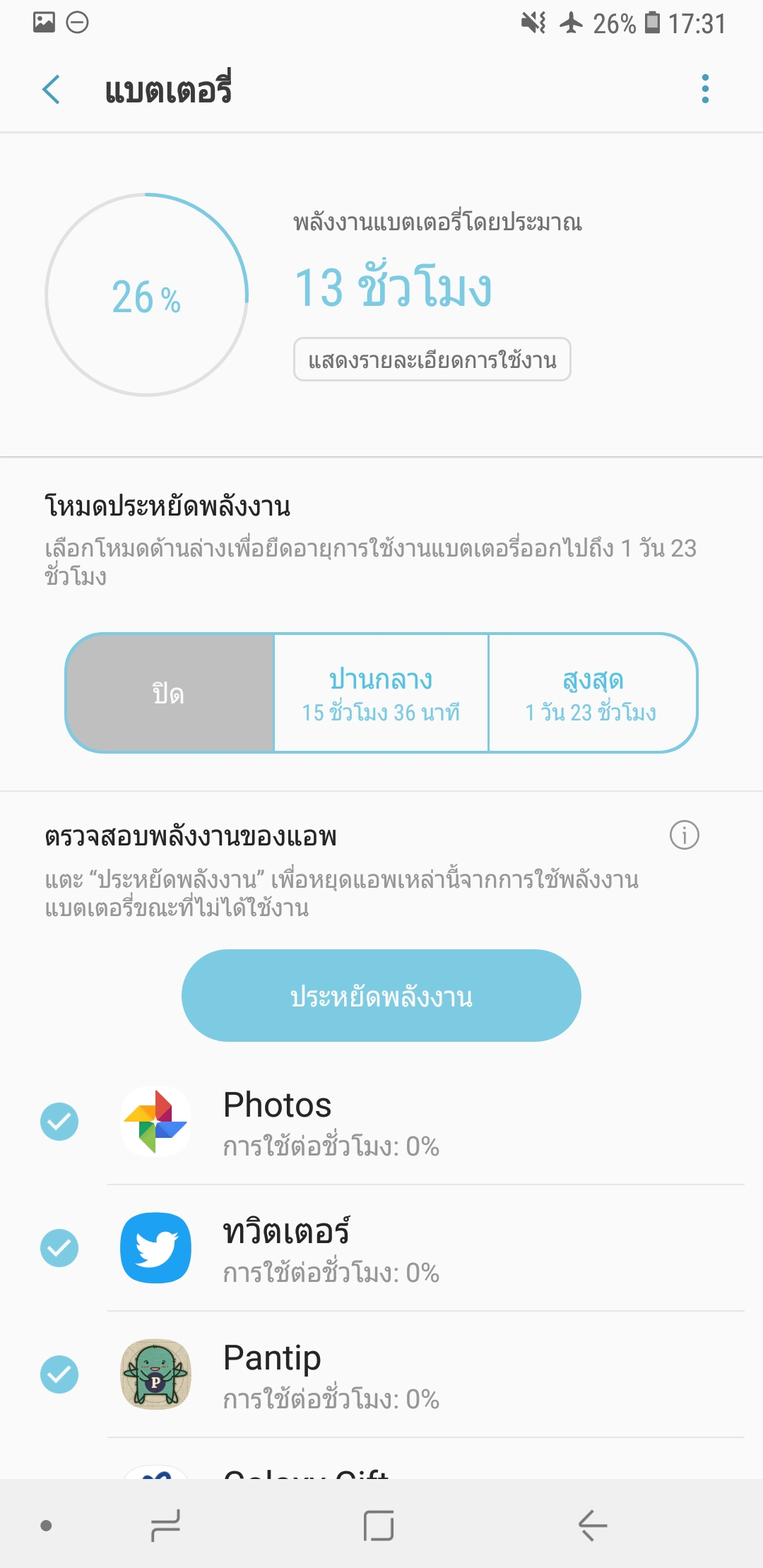Uncheck the Photos app checkbox

[x=59, y=1122]
